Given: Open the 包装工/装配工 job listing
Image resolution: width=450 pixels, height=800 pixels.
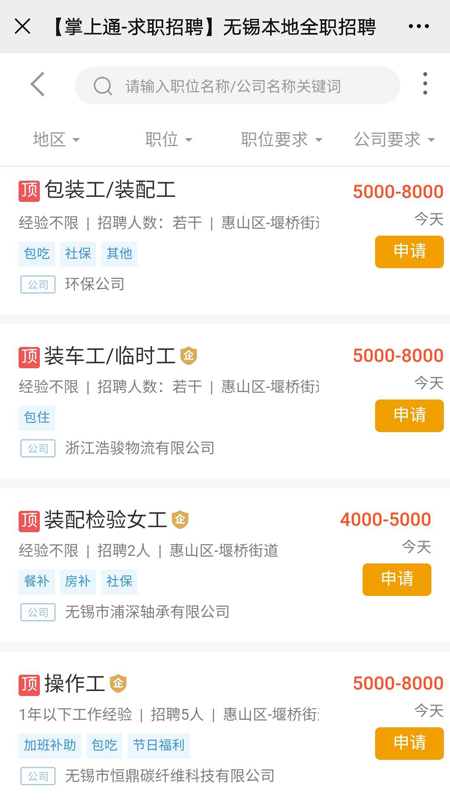Looking at the screenshot, I should [110, 190].
